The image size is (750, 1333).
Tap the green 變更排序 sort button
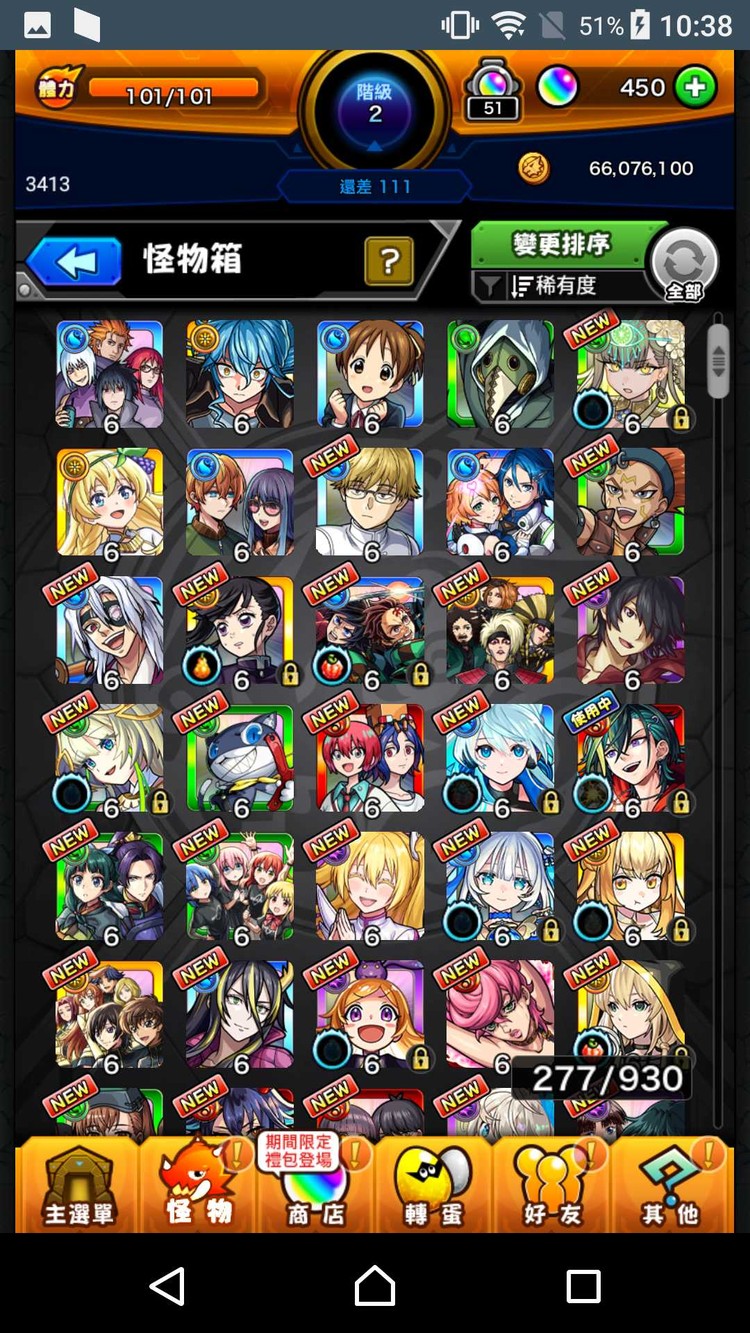tap(560, 245)
